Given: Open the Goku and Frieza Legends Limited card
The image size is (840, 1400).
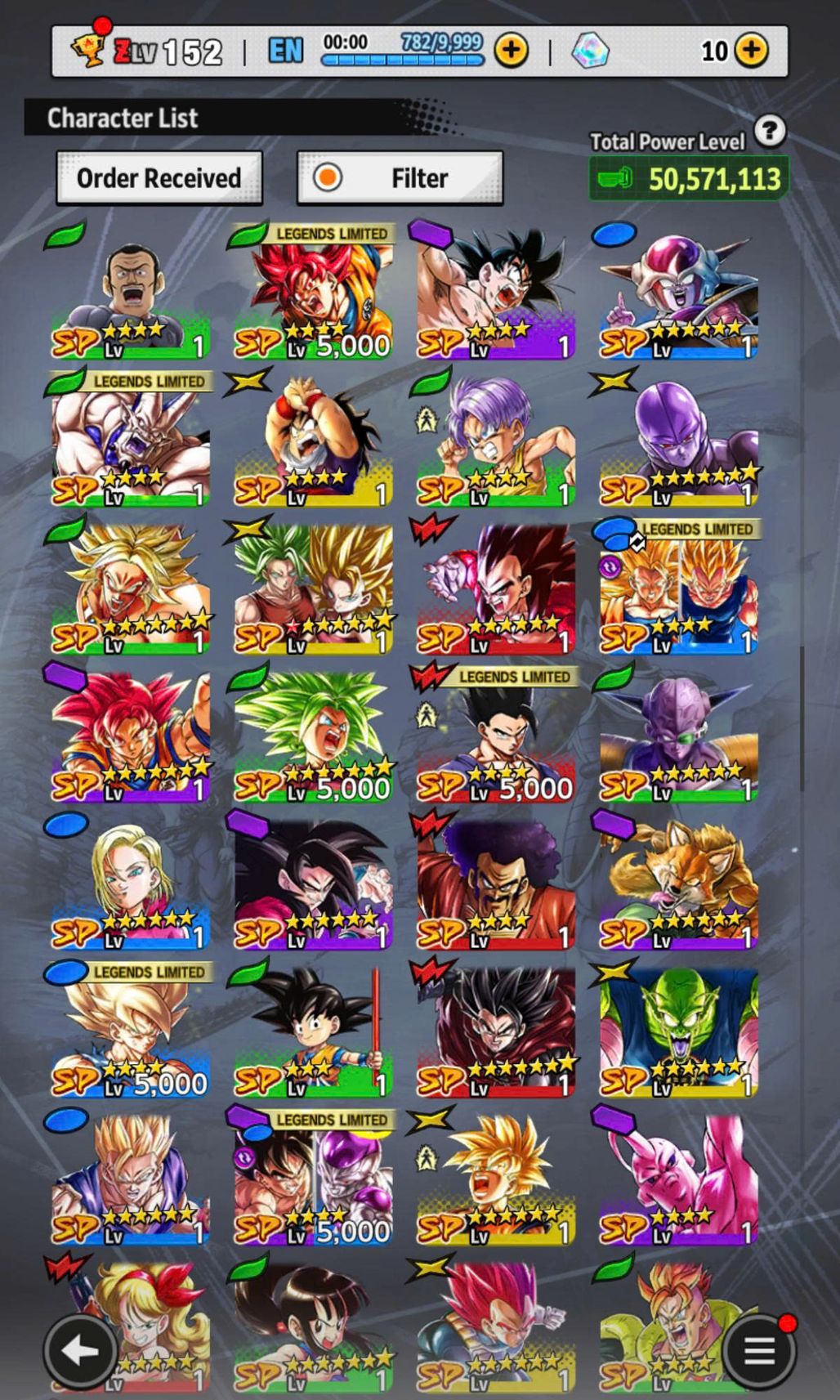Looking at the screenshot, I should [313, 1180].
